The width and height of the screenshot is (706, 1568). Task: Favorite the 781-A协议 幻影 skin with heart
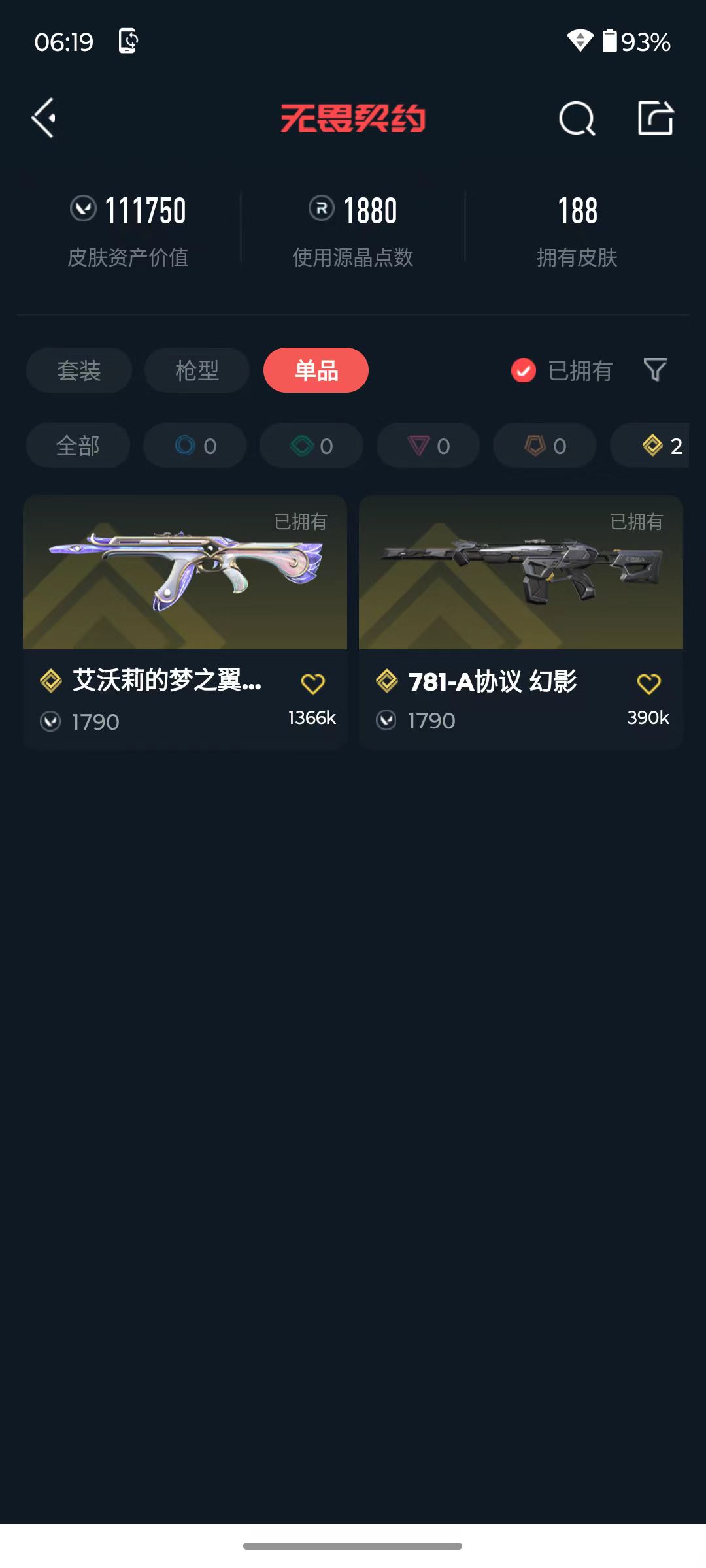tap(648, 684)
